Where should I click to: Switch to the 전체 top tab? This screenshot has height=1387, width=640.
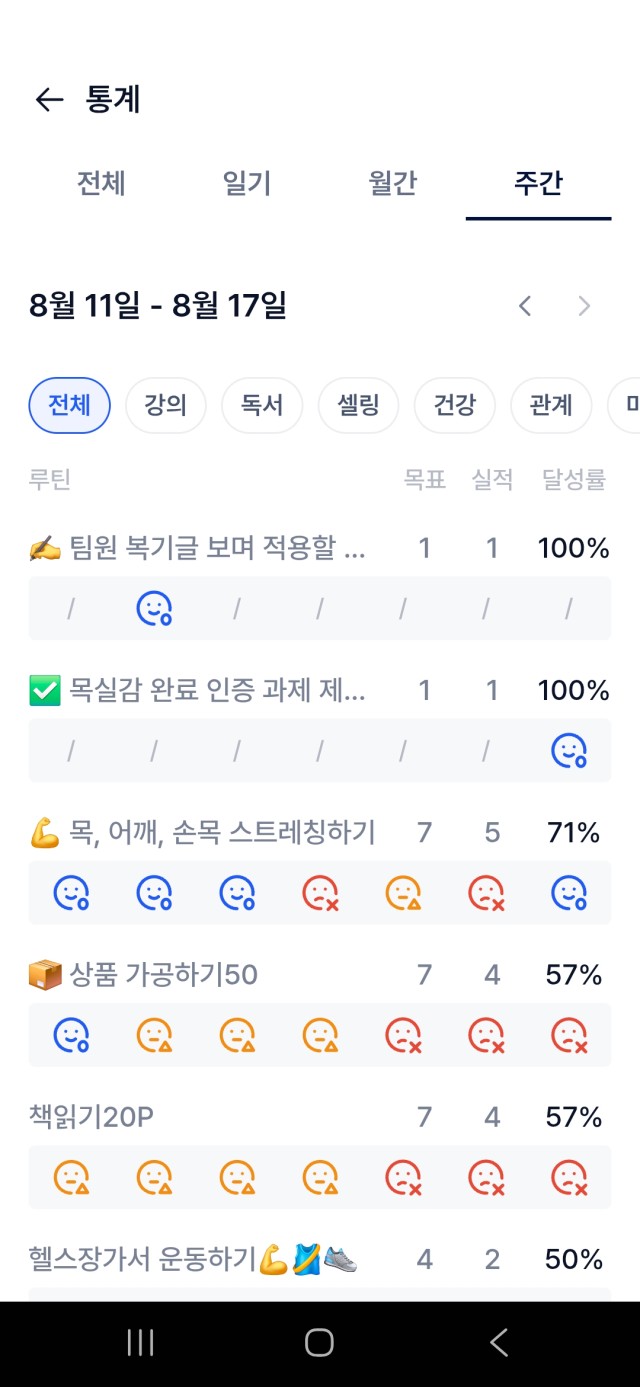[x=101, y=184]
